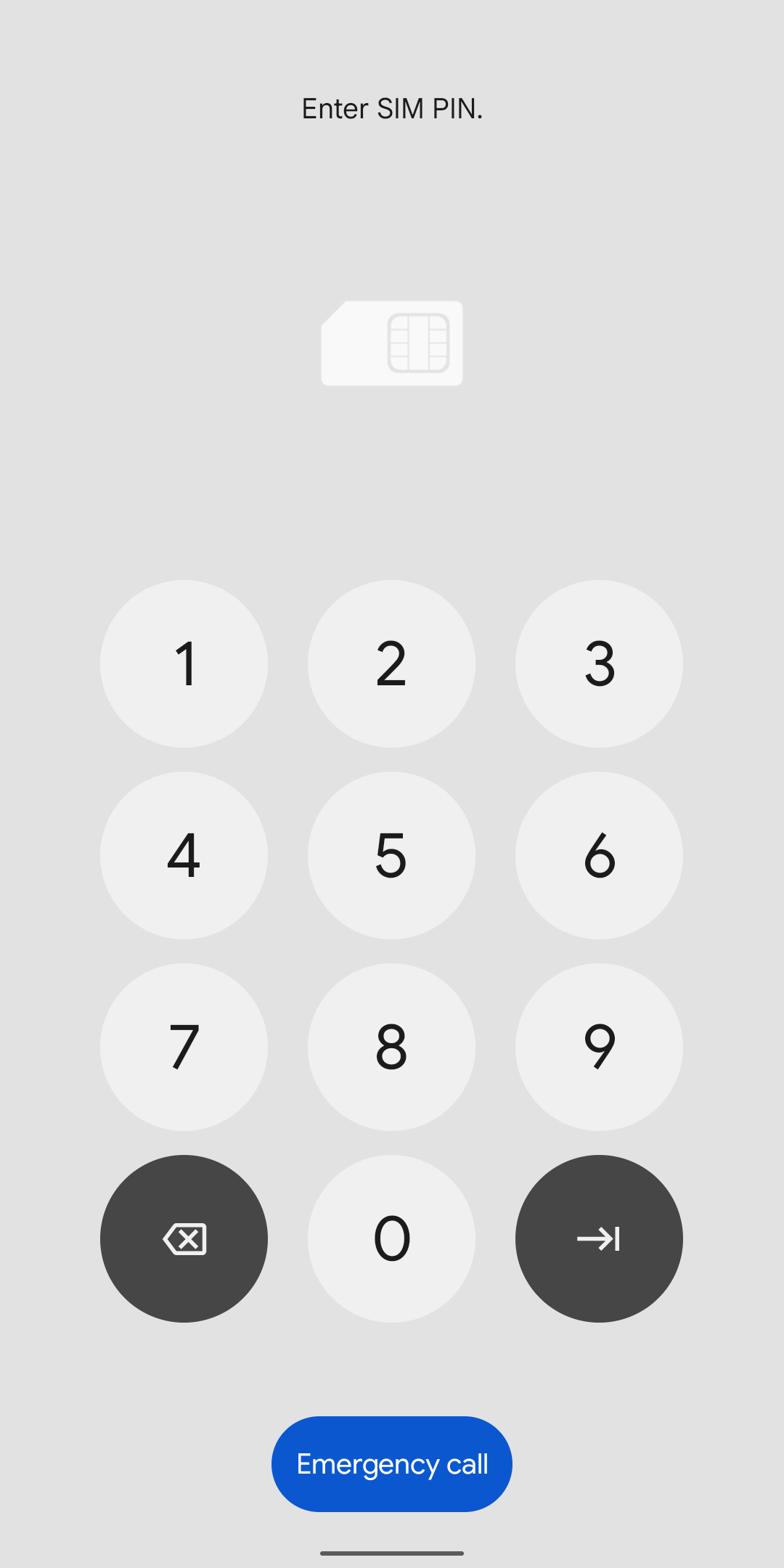Tap digit 7 on the PIN keypad

[184, 1046]
